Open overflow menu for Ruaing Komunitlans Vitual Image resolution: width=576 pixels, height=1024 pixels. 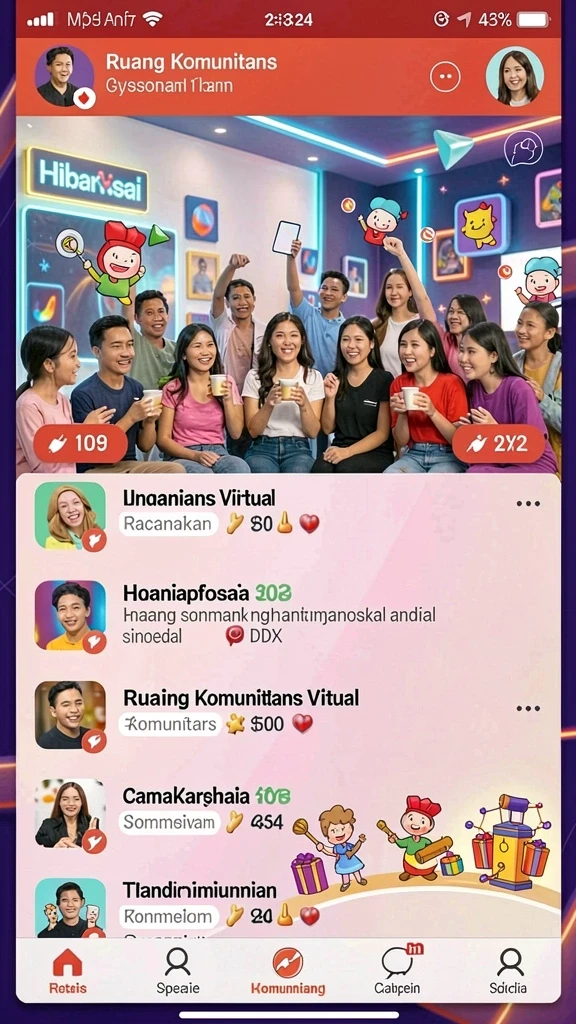[528, 709]
